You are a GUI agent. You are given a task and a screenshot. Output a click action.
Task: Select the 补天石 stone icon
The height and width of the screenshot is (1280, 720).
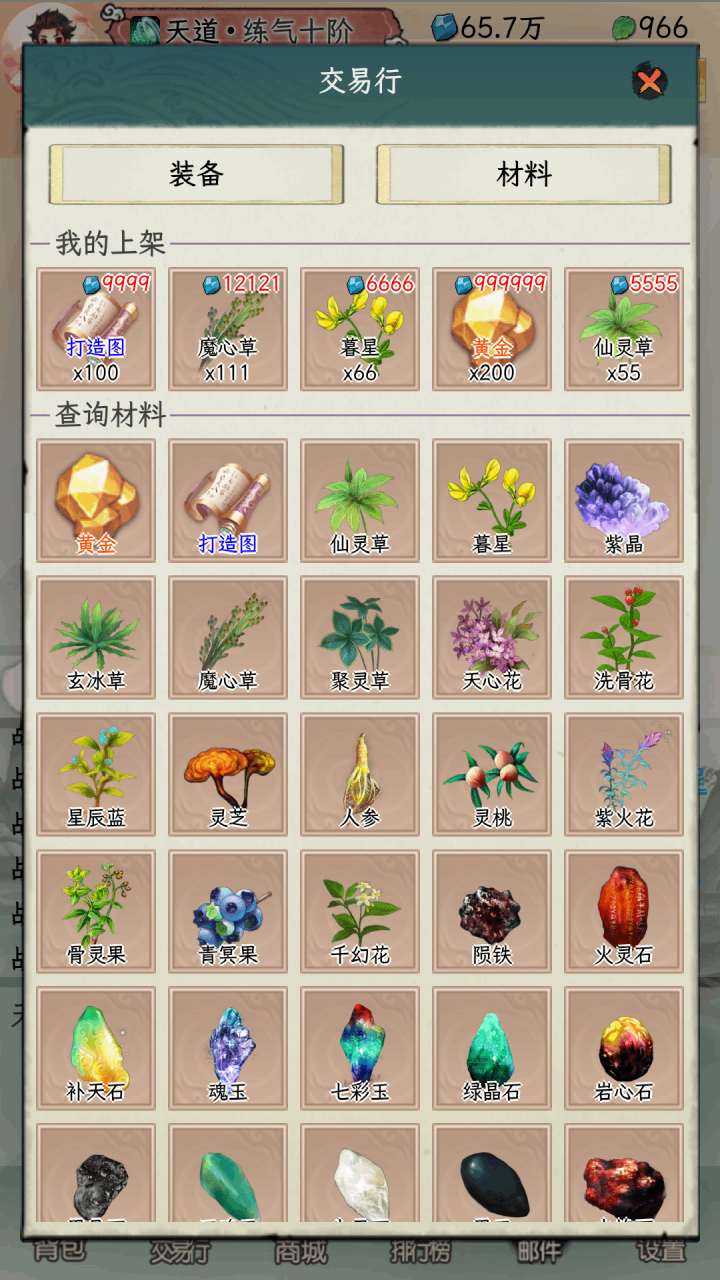pyautogui.click(x=95, y=1046)
